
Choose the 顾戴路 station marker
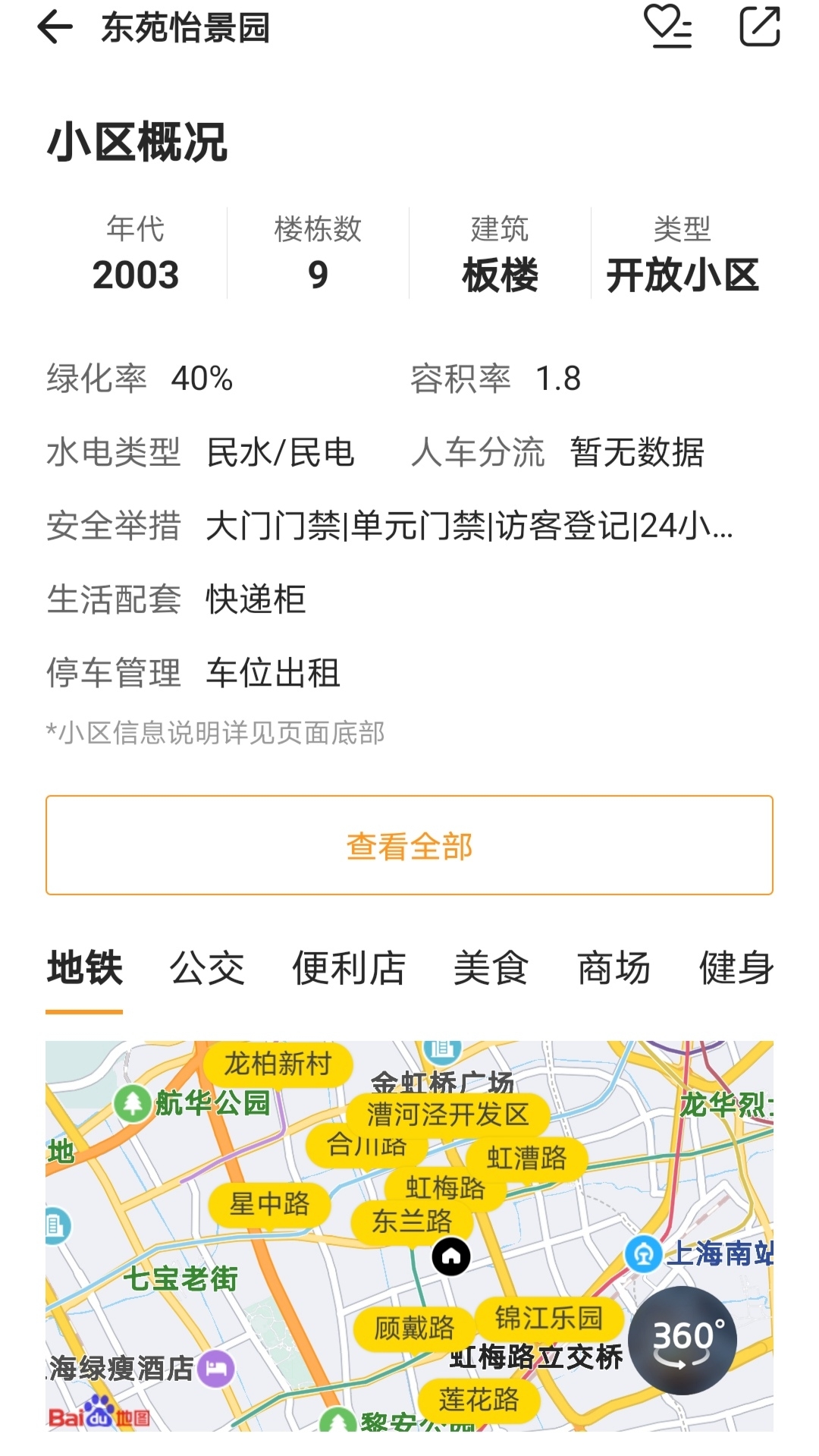[414, 1328]
